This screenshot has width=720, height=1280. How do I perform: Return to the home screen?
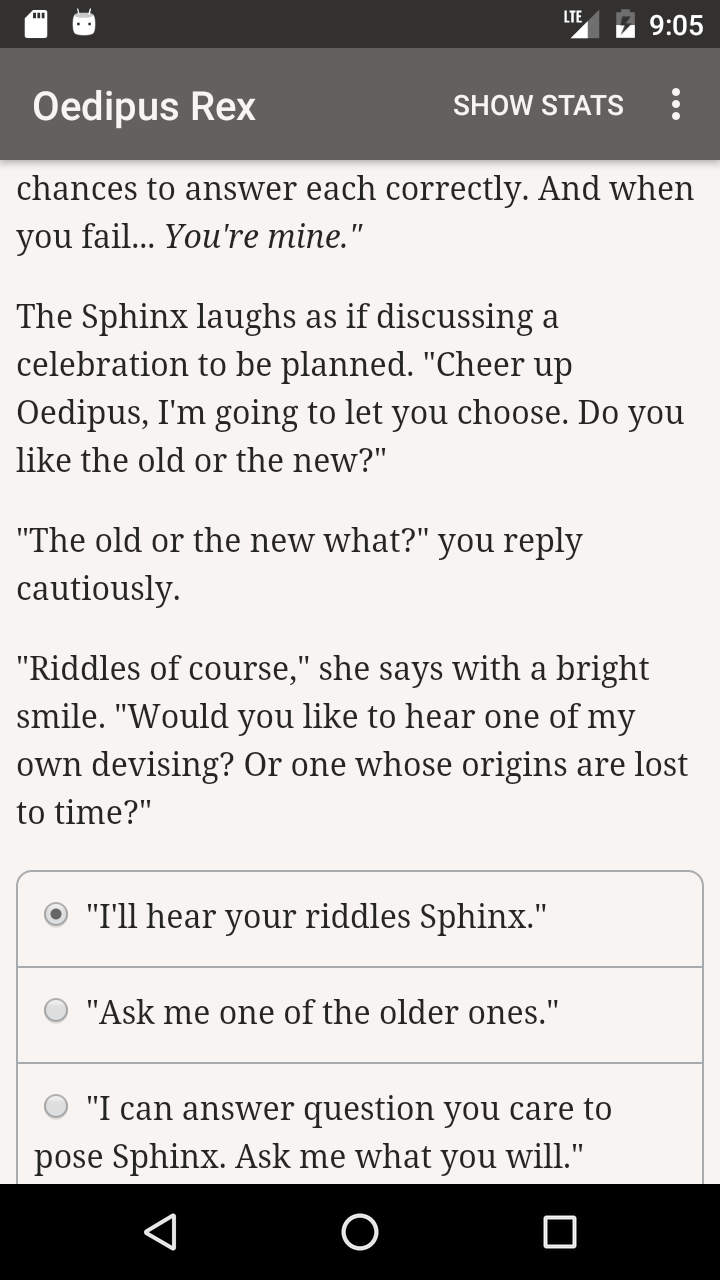pyautogui.click(x=360, y=1232)
